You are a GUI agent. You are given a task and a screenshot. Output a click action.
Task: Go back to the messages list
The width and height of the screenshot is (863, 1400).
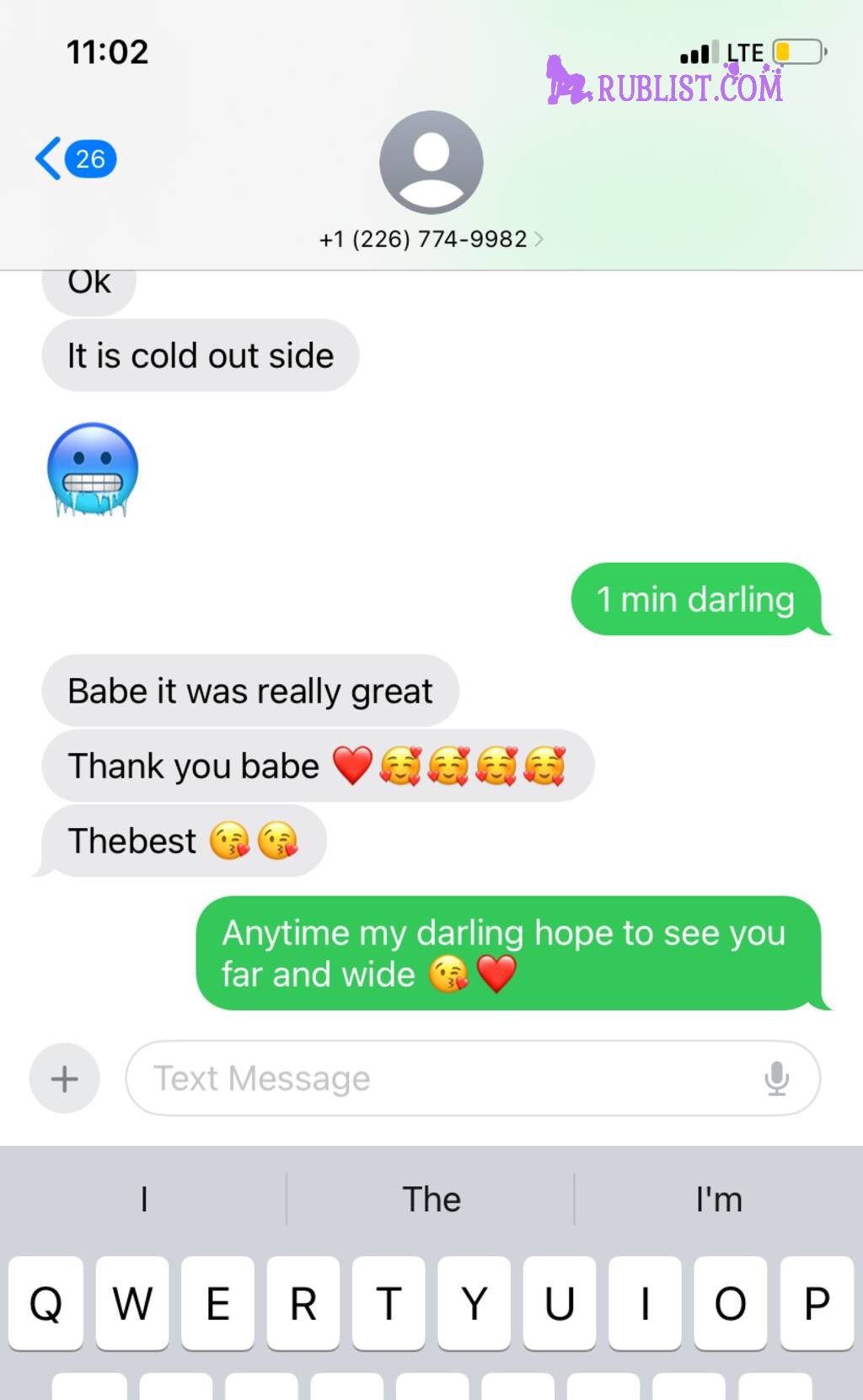click(x=74, y=158)
